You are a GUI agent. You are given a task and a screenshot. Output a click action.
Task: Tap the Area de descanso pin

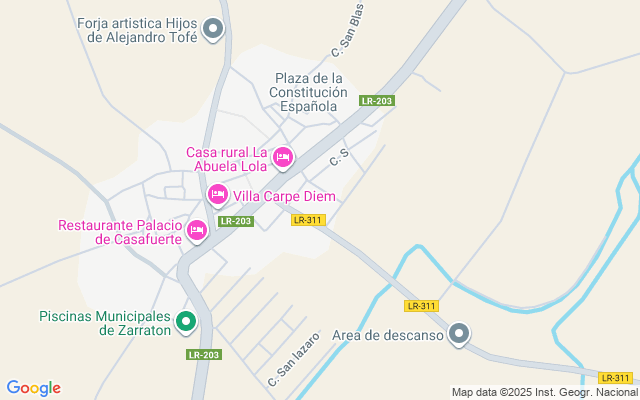(459, 334)
